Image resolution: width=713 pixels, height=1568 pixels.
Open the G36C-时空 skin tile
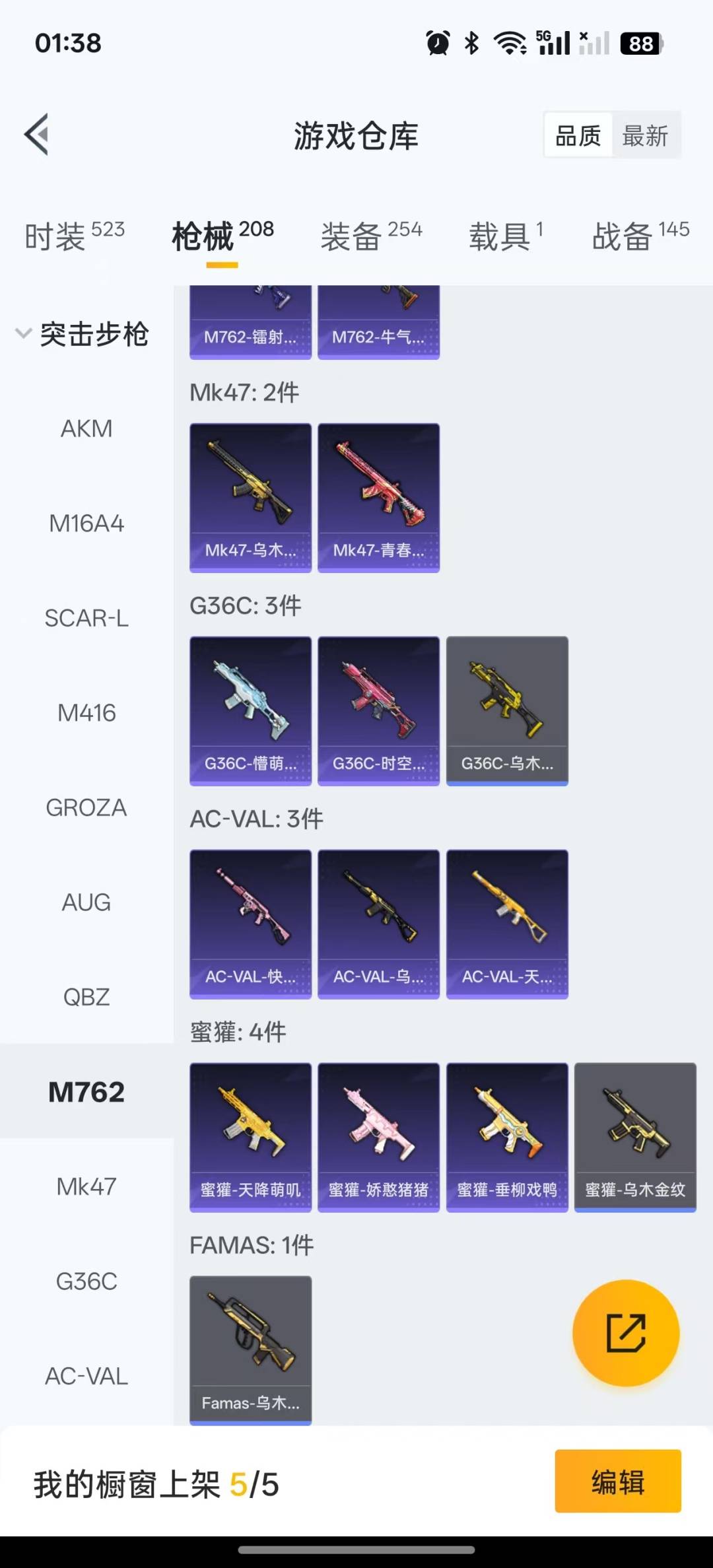(x=379, y=711)
